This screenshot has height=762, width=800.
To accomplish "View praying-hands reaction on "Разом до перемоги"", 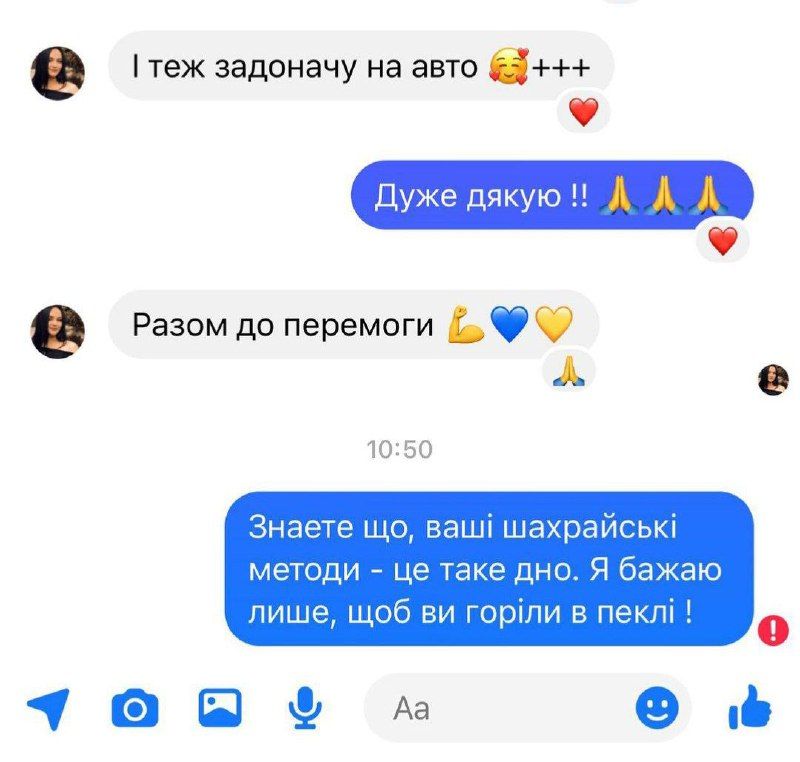I will (567, 371).
